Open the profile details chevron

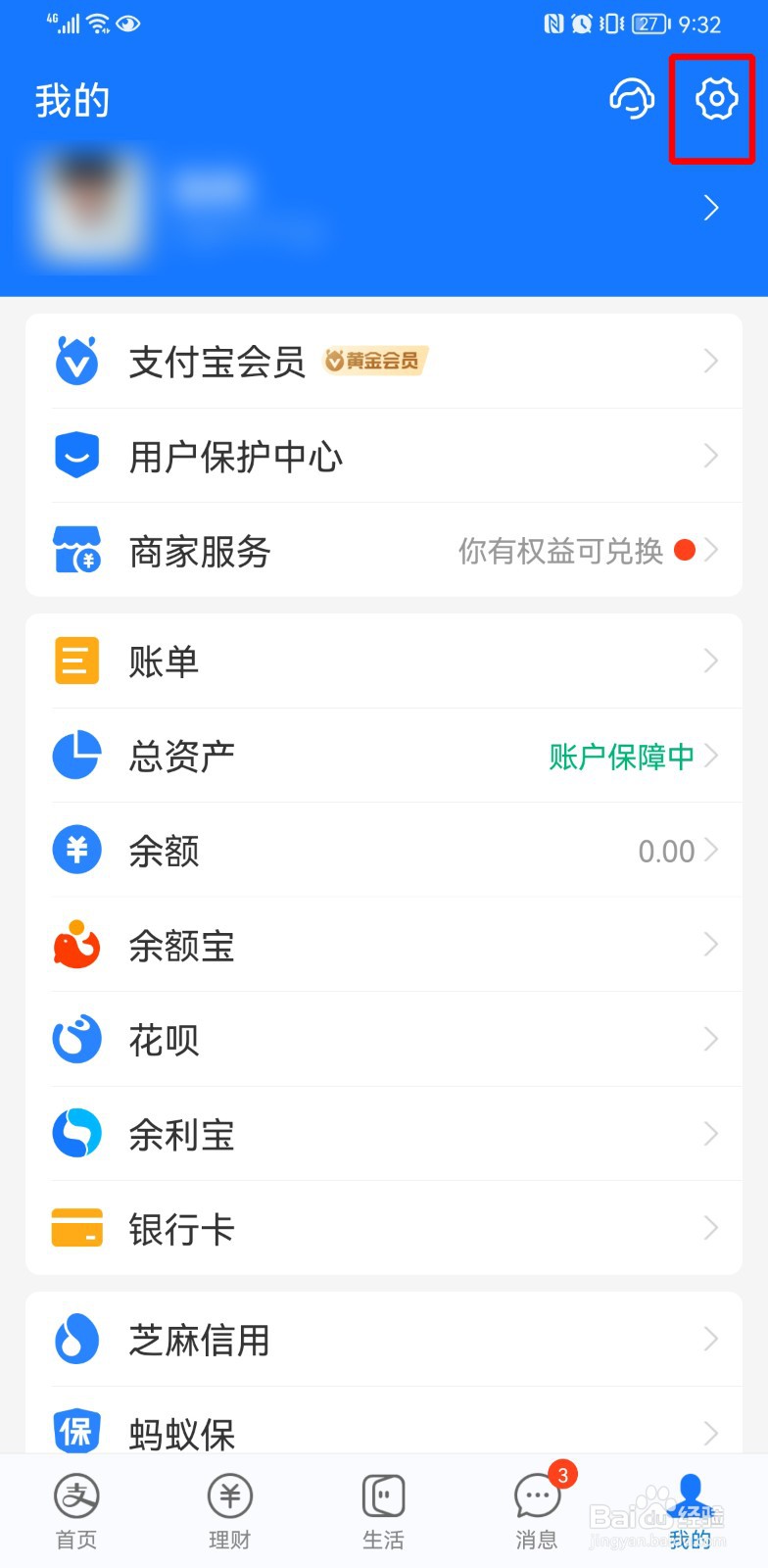711,208
